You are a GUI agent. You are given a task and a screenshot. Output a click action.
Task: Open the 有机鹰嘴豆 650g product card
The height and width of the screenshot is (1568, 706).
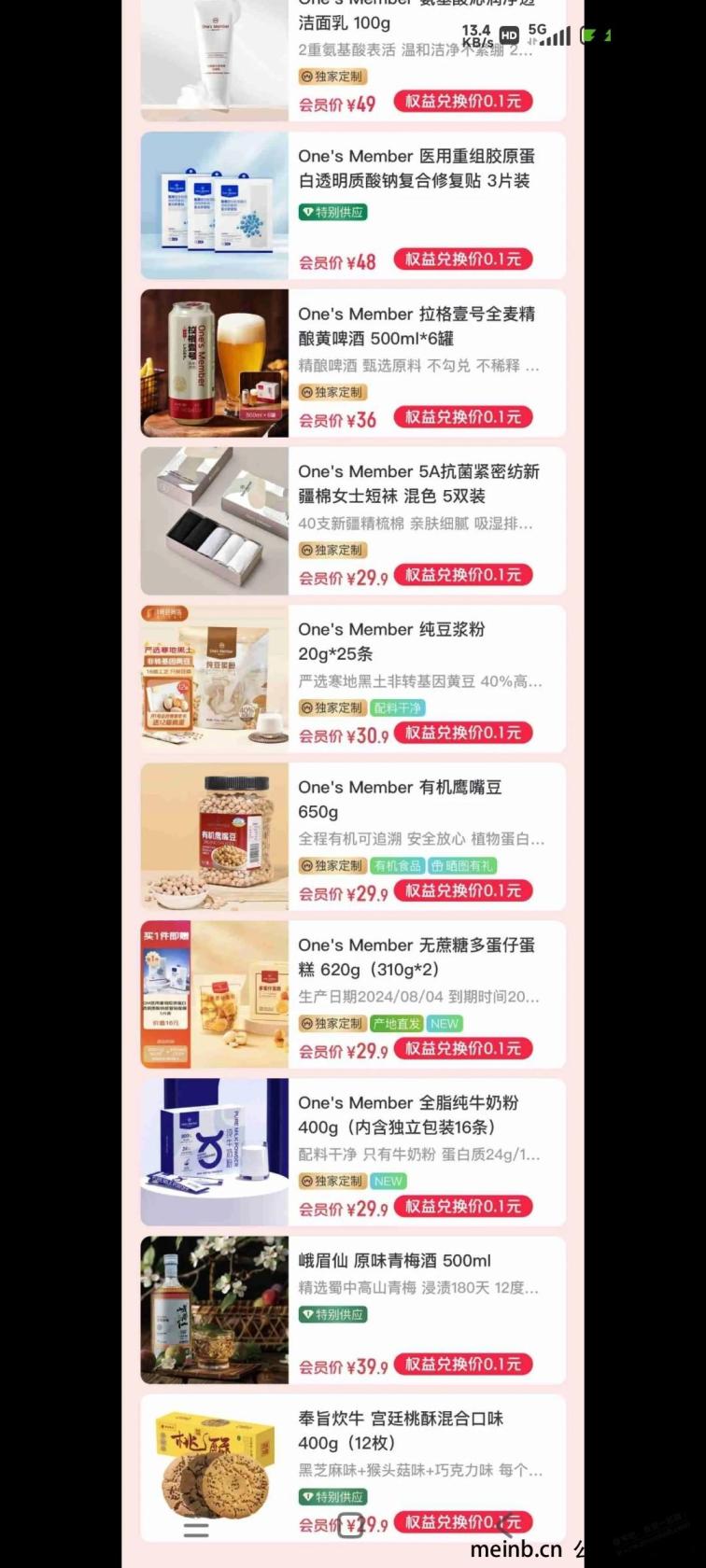point(416,800)
